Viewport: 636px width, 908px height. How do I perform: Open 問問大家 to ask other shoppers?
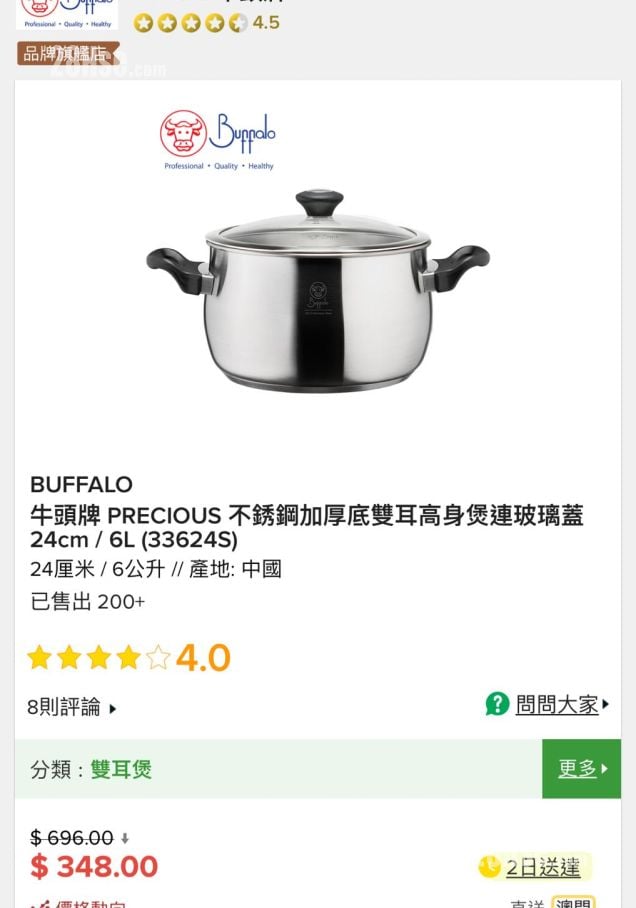pyautogui.click(x=556, y=704)
